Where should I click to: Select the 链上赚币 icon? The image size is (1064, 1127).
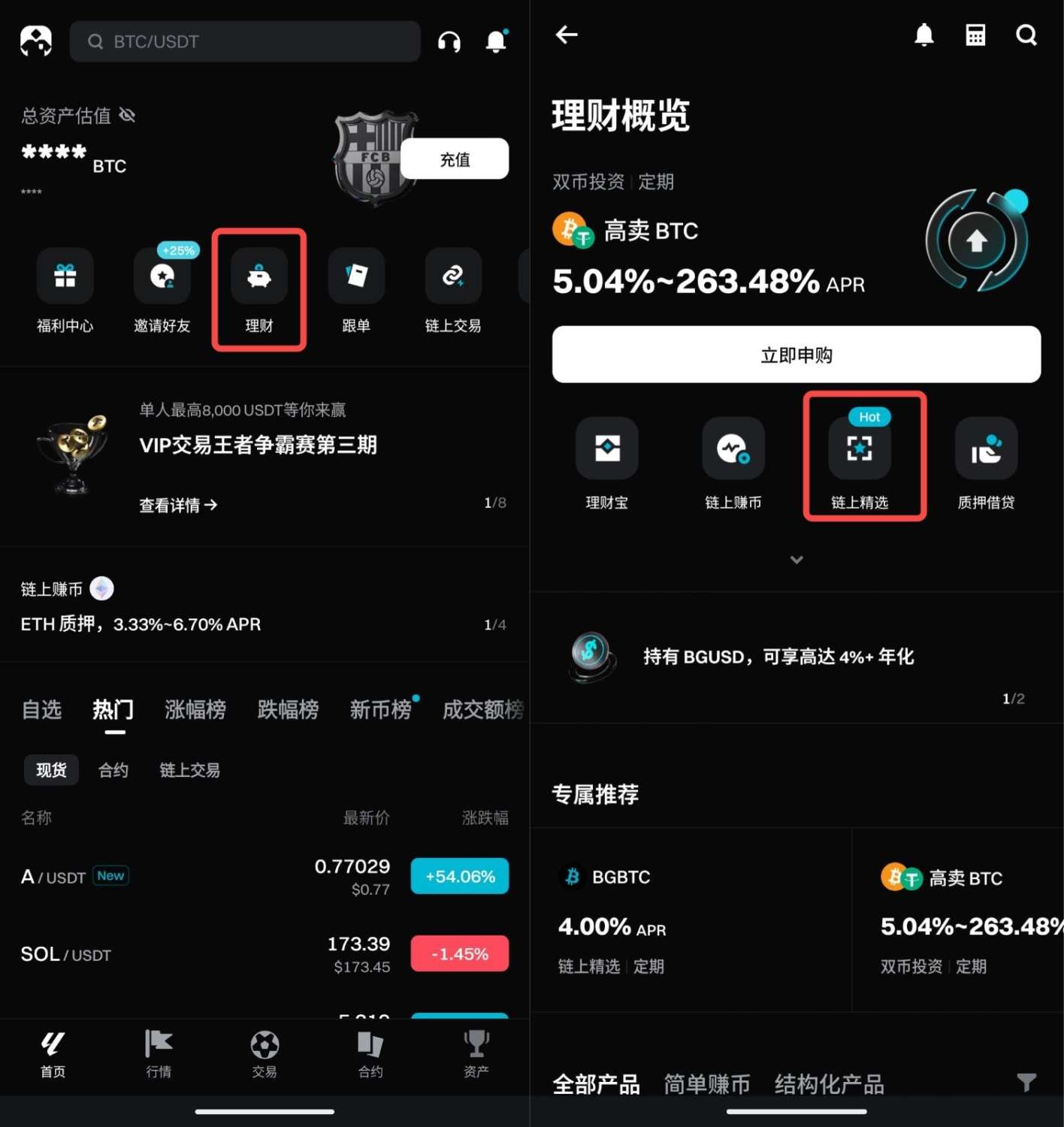733,449
